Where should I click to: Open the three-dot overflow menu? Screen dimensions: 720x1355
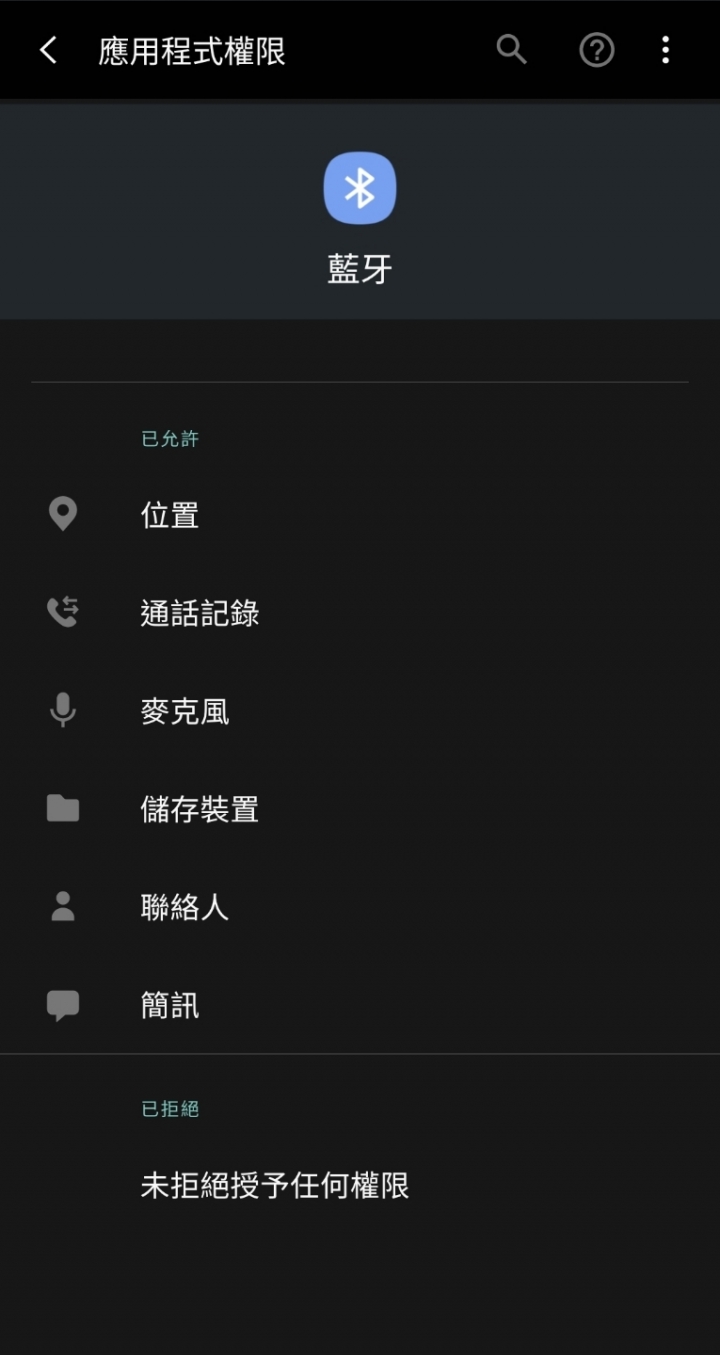click(666, 50)
